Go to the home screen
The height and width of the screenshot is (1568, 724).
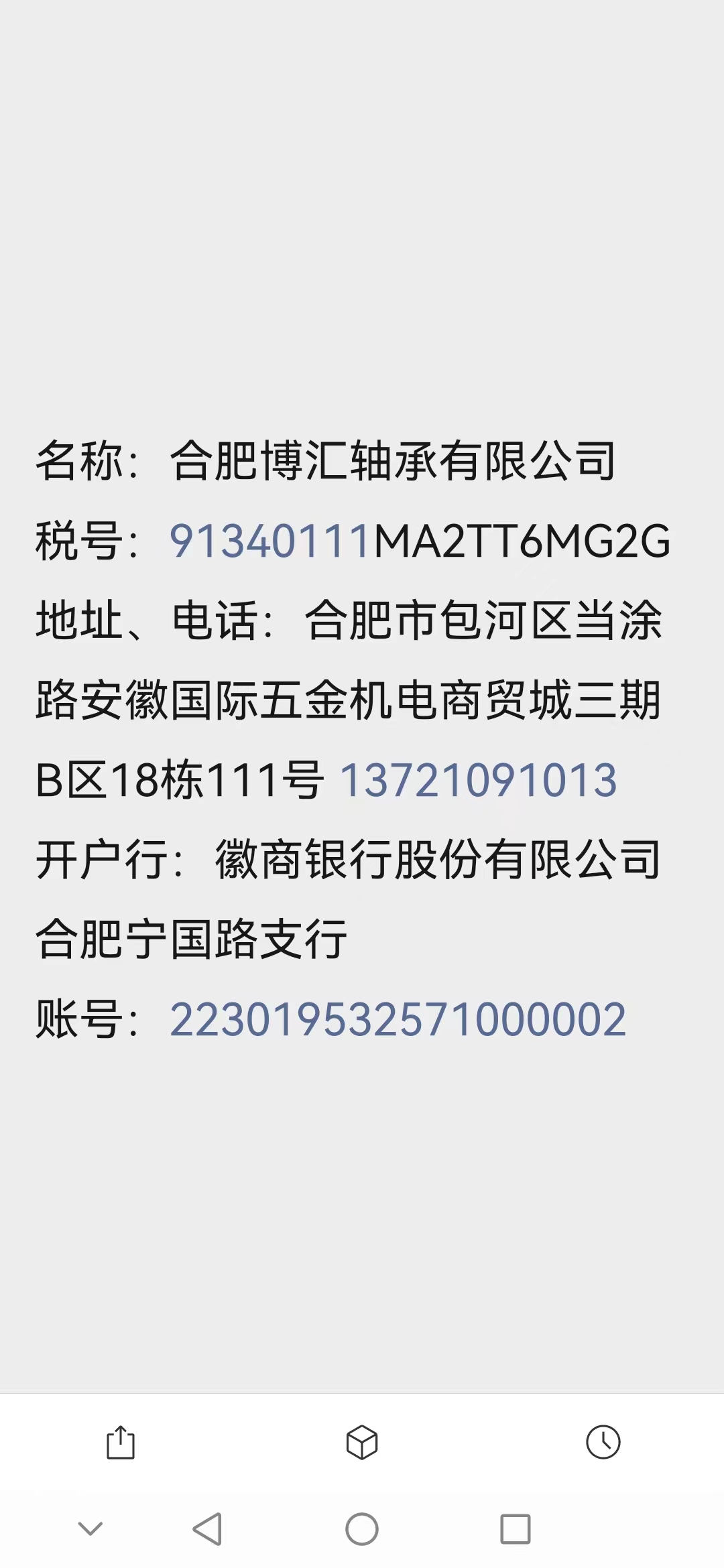coord(362,1529)
